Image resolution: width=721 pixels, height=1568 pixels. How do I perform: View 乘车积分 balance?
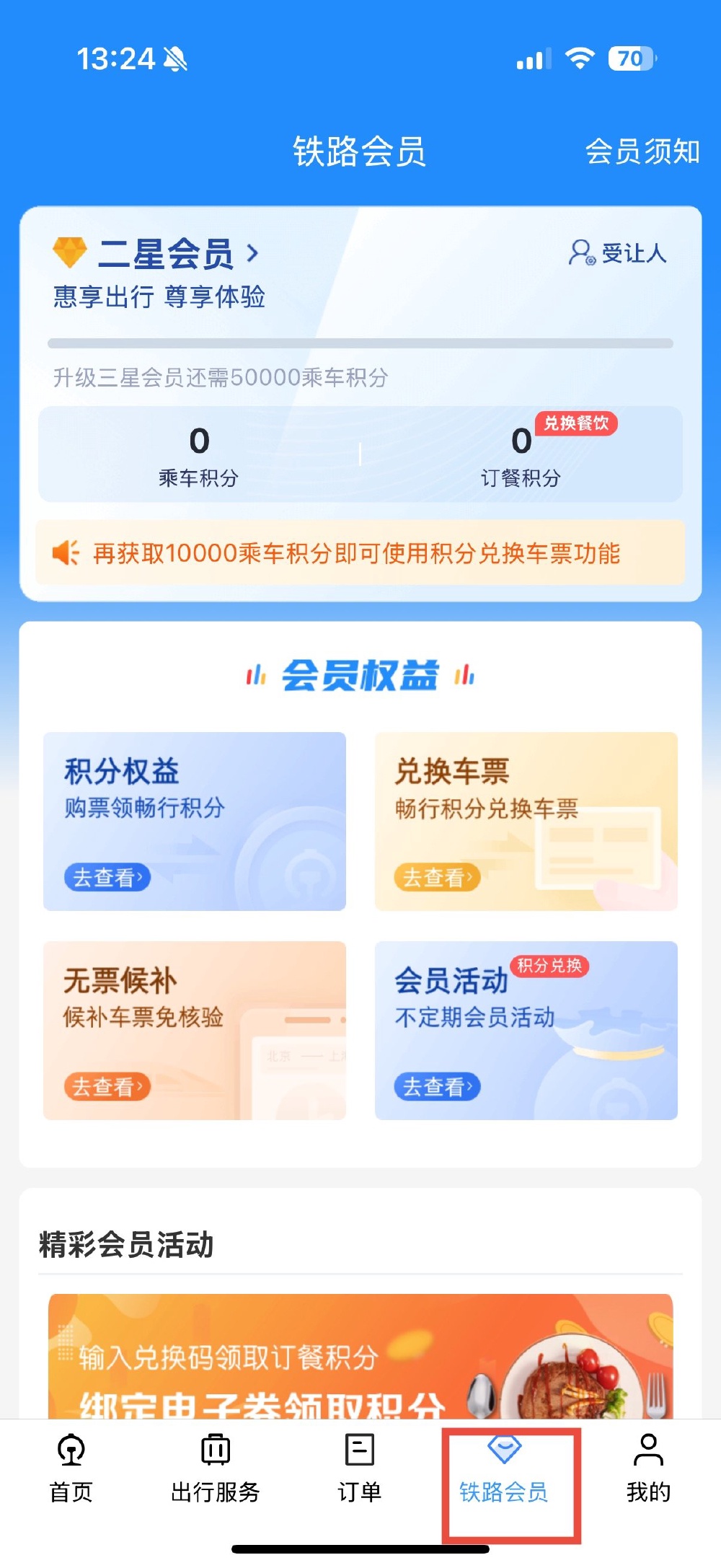(x=199, y=455)
